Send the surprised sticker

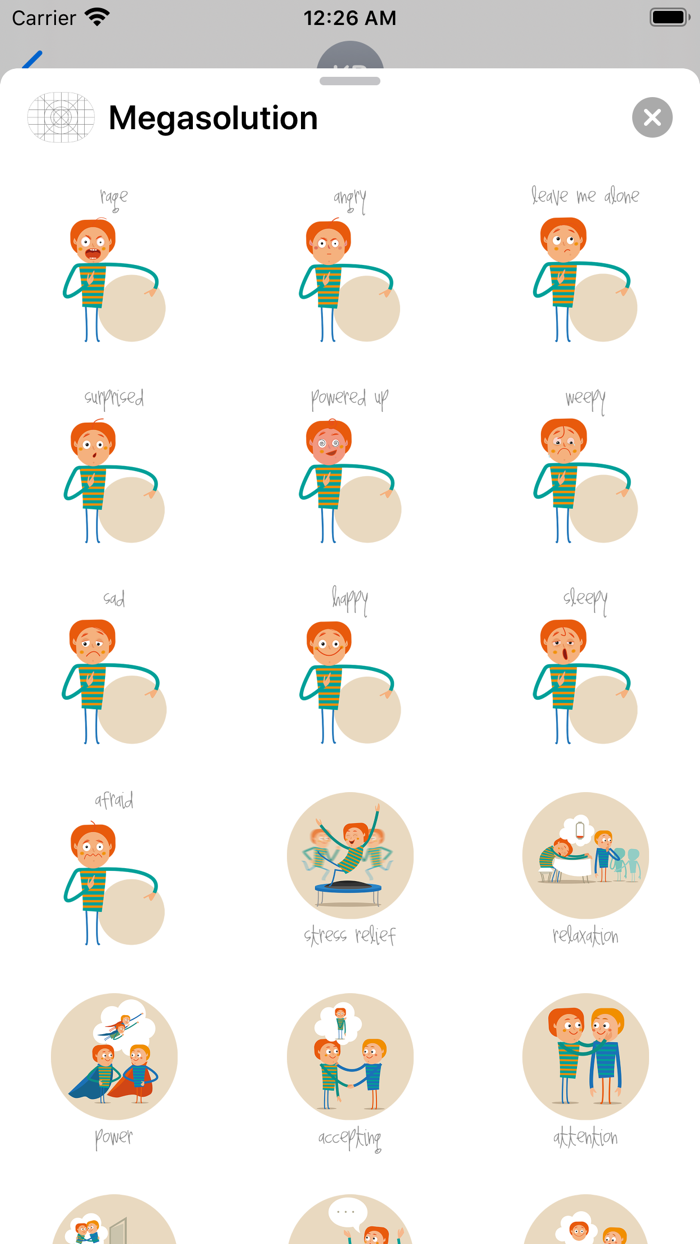(114, 466)
